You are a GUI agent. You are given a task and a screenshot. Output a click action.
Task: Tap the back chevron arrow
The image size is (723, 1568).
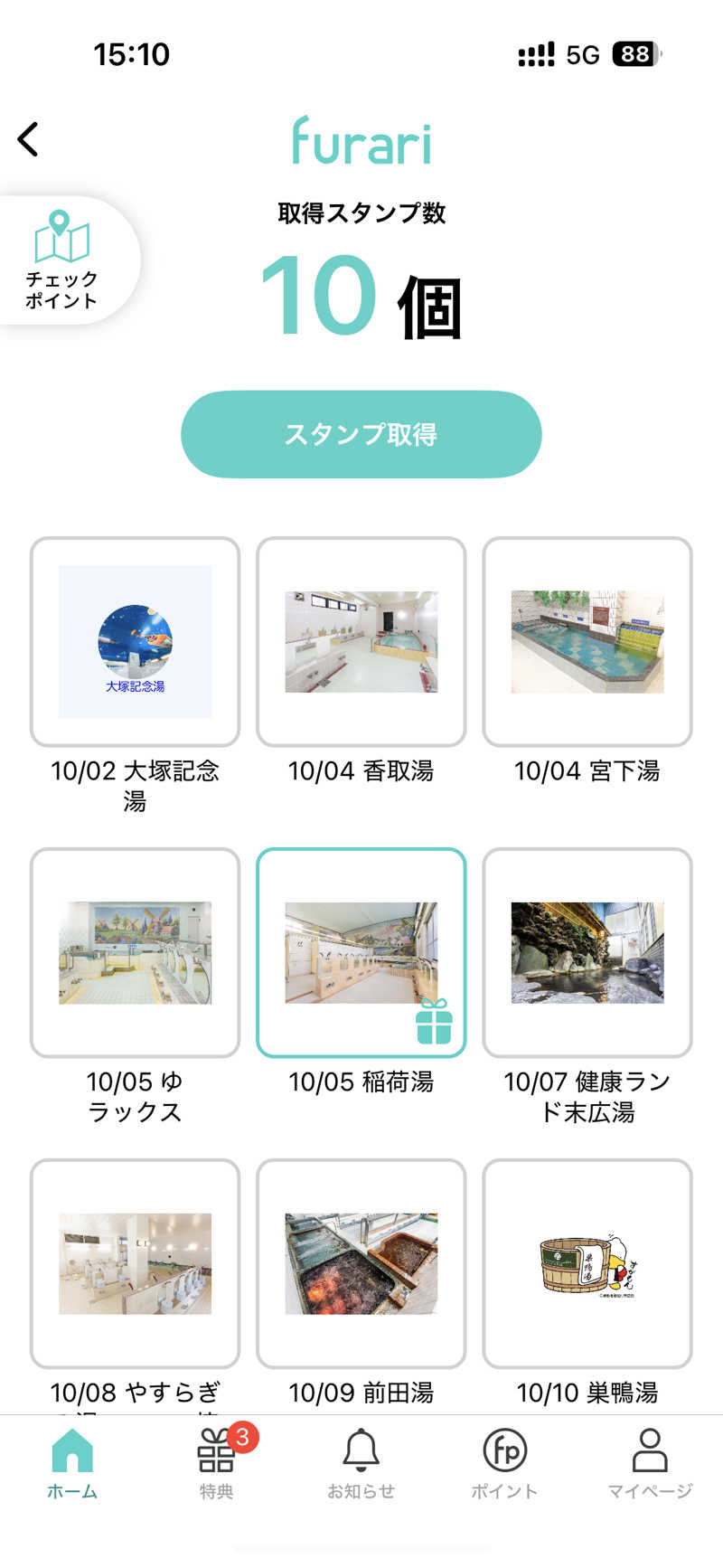pyautogui.click(x=29, y=138)
